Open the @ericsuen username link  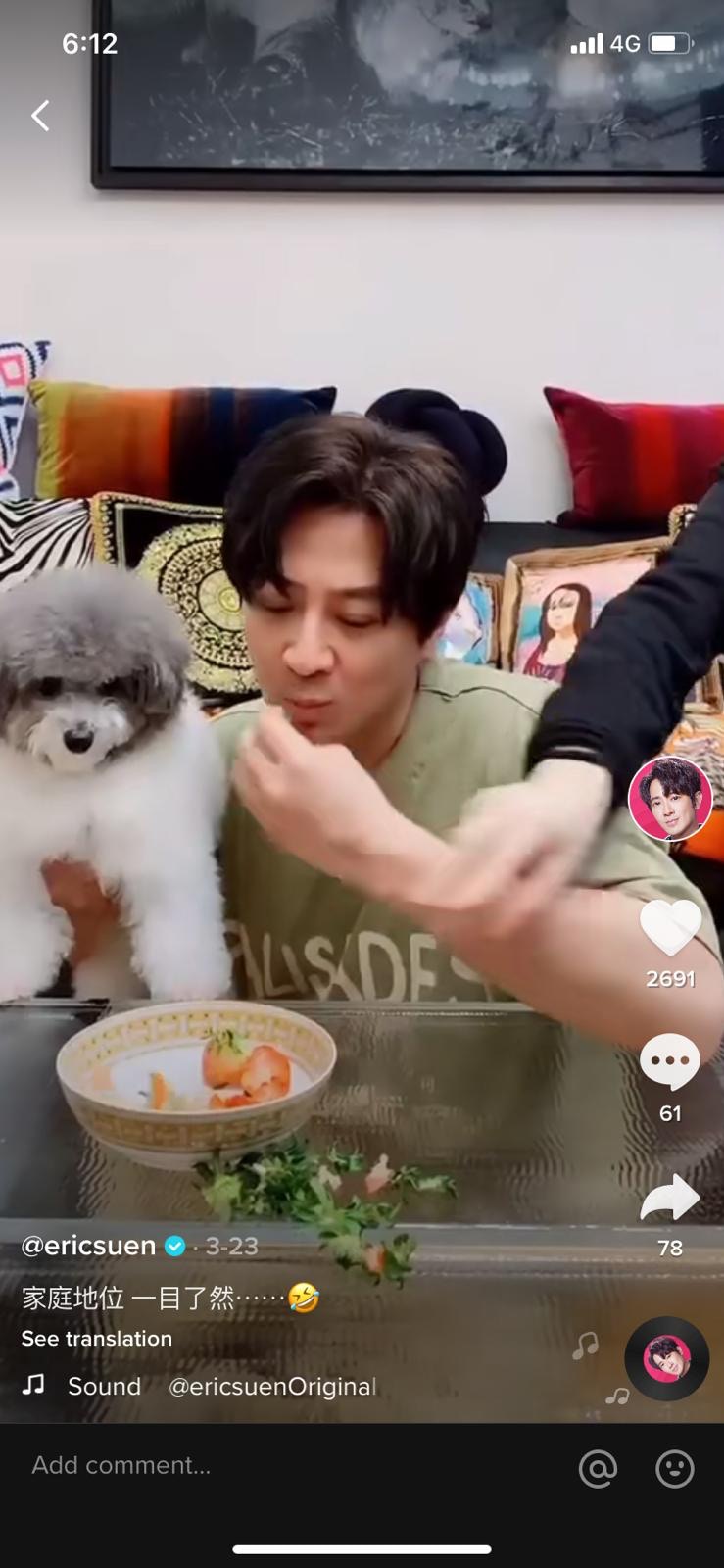point(89,1246)
